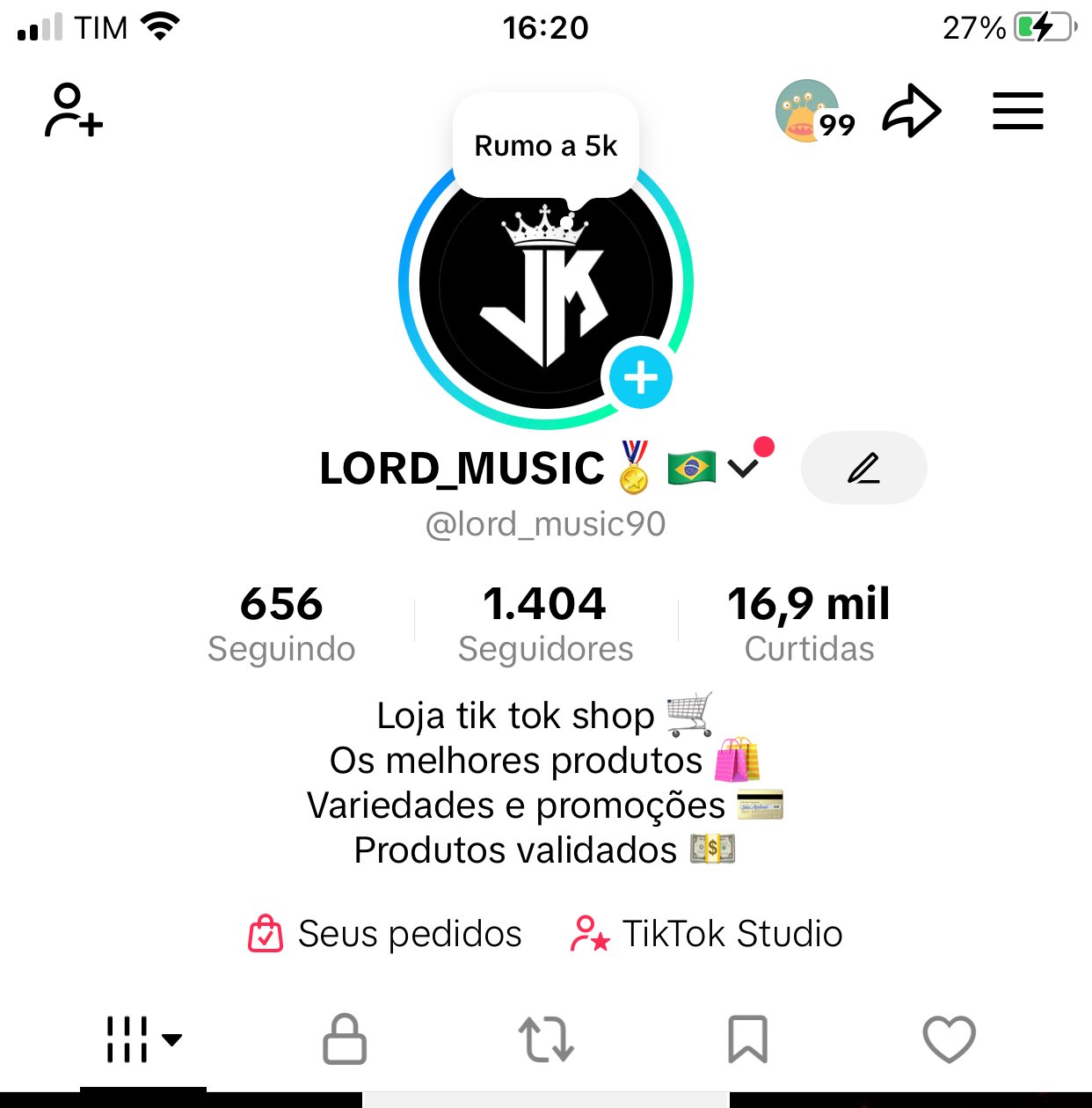The width and height of the screenshot is (1092, 1108).
Task: Switch to the private videos lock tab
Action: click(x=345, y=1039)
